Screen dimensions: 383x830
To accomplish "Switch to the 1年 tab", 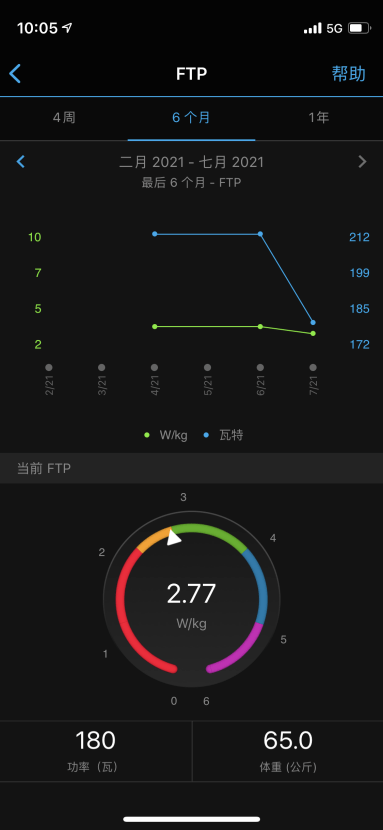I will (x=319, y=118).
